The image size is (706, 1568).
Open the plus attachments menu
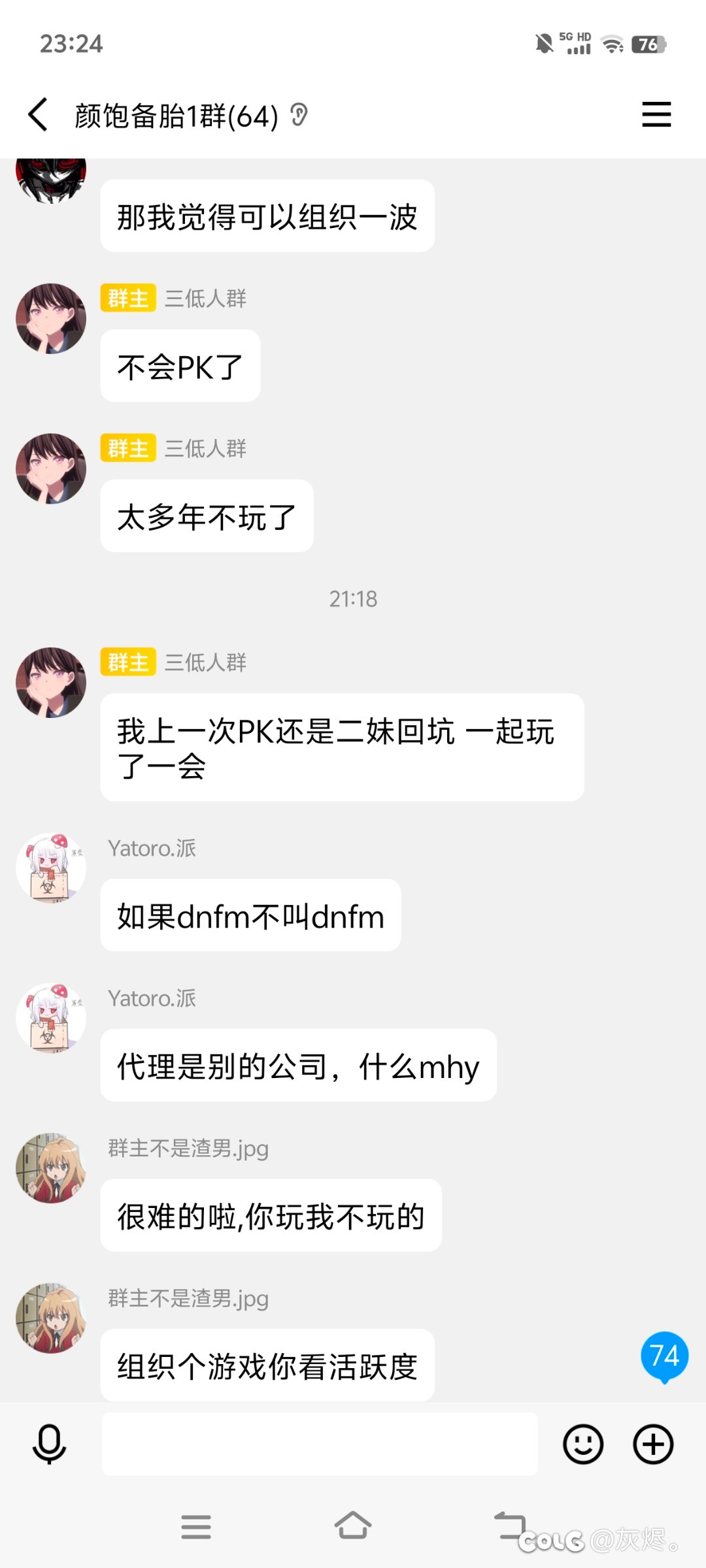tap(653, 1445)
